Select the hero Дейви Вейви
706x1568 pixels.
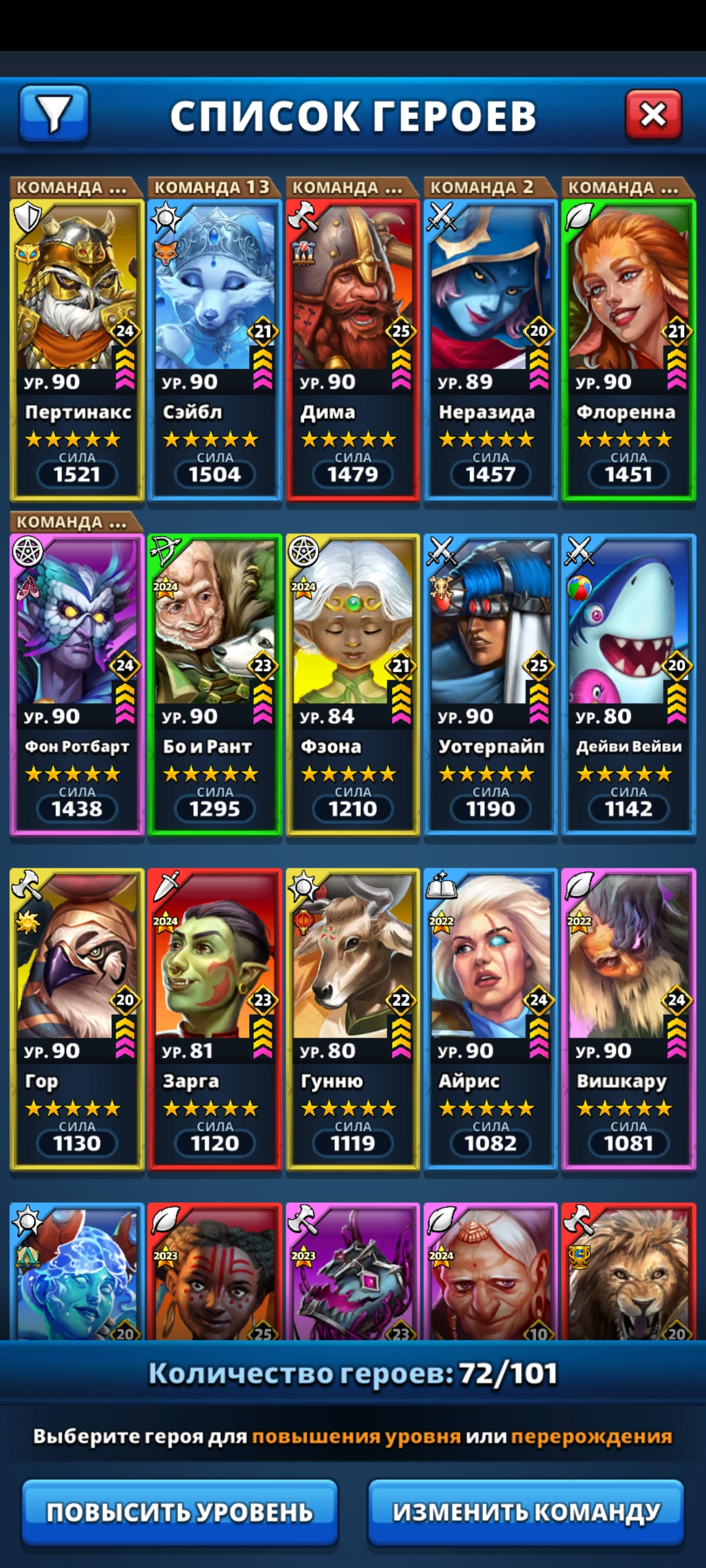click(629, 684)
